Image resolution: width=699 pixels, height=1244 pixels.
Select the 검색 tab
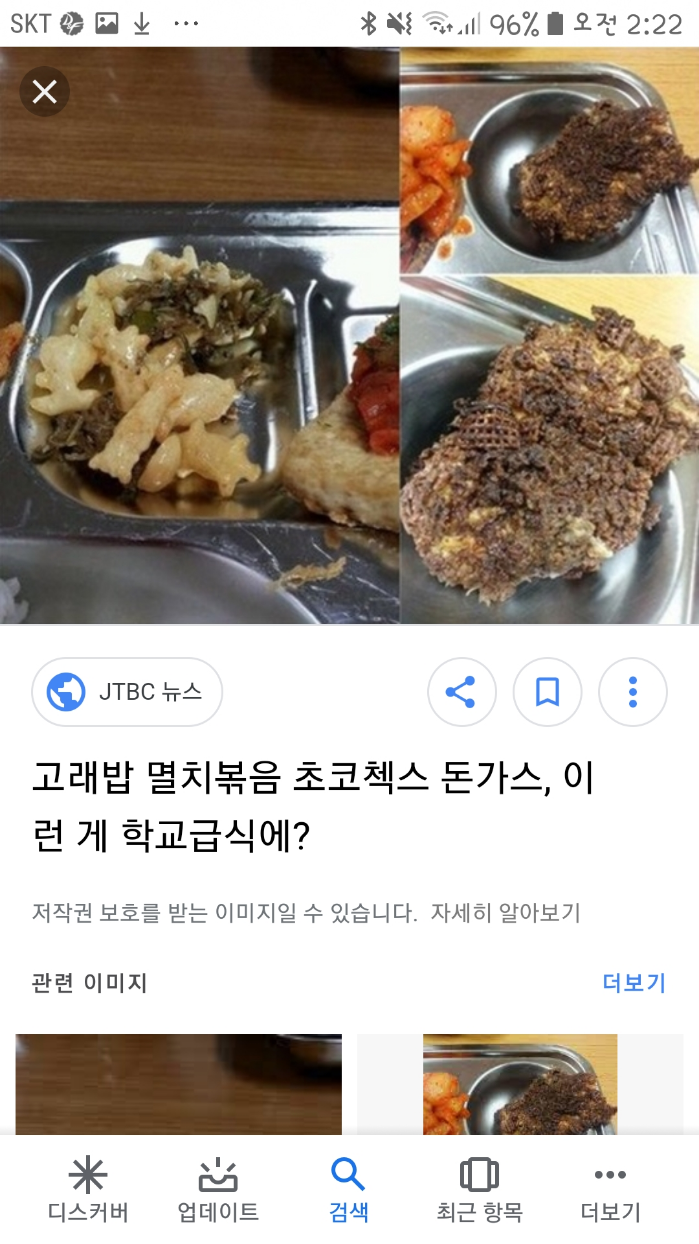[349, 1190]
